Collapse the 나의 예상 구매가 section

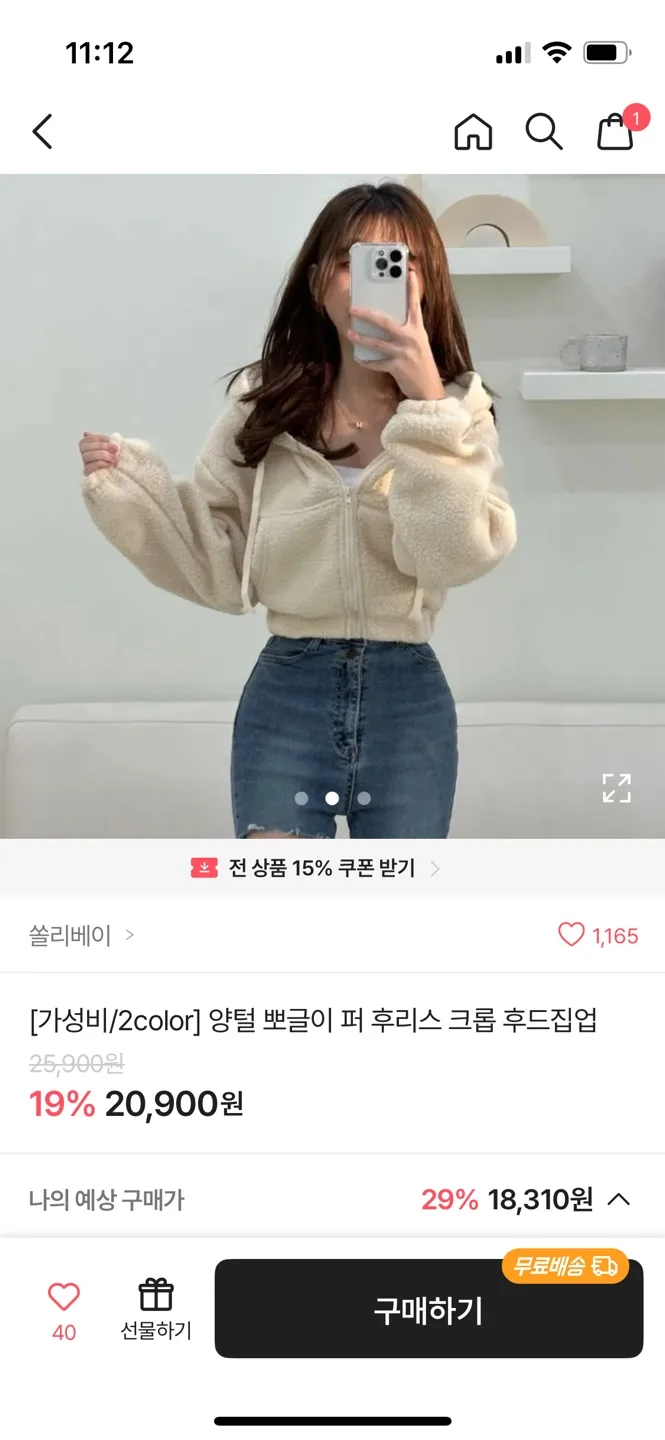619,1199
